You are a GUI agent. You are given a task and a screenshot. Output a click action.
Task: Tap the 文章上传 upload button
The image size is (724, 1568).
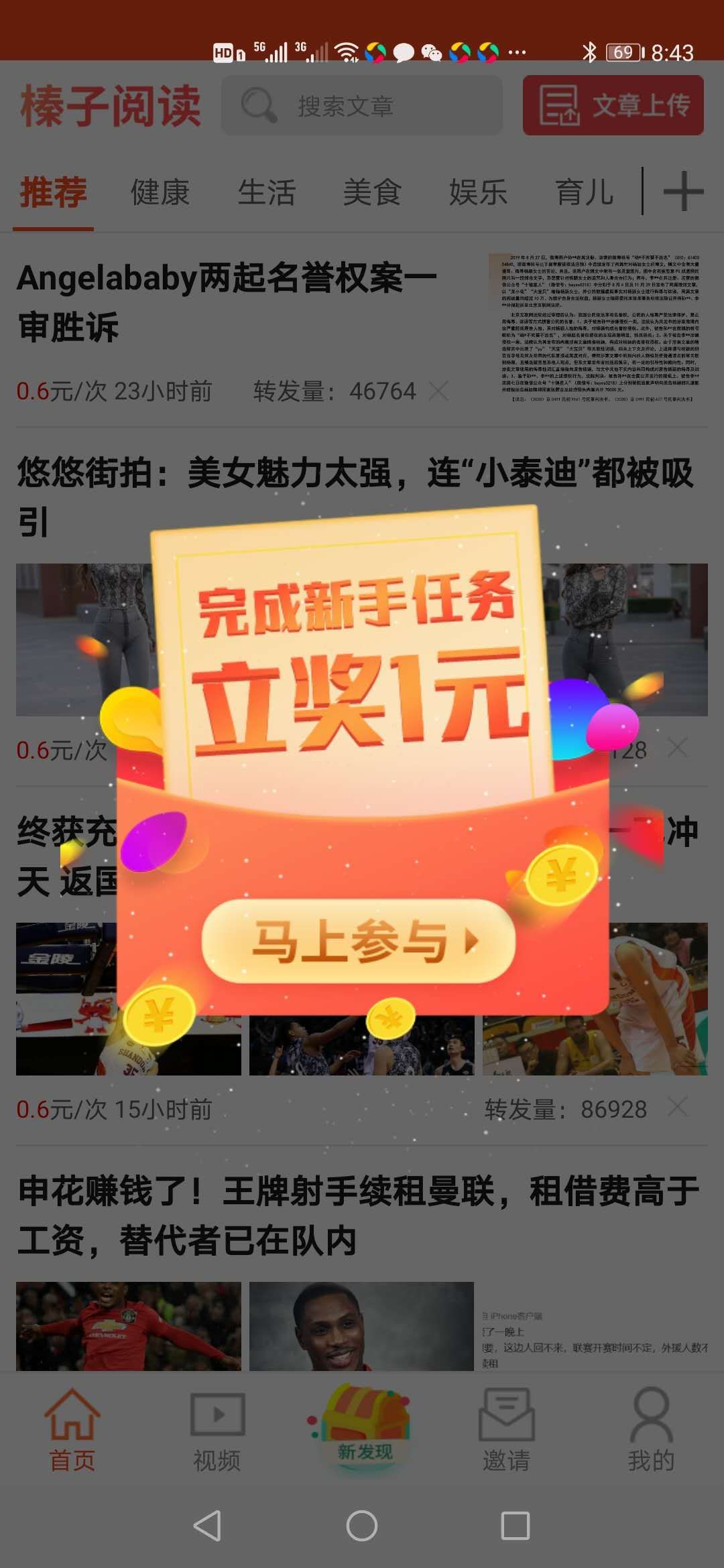(x=613, y=106)
